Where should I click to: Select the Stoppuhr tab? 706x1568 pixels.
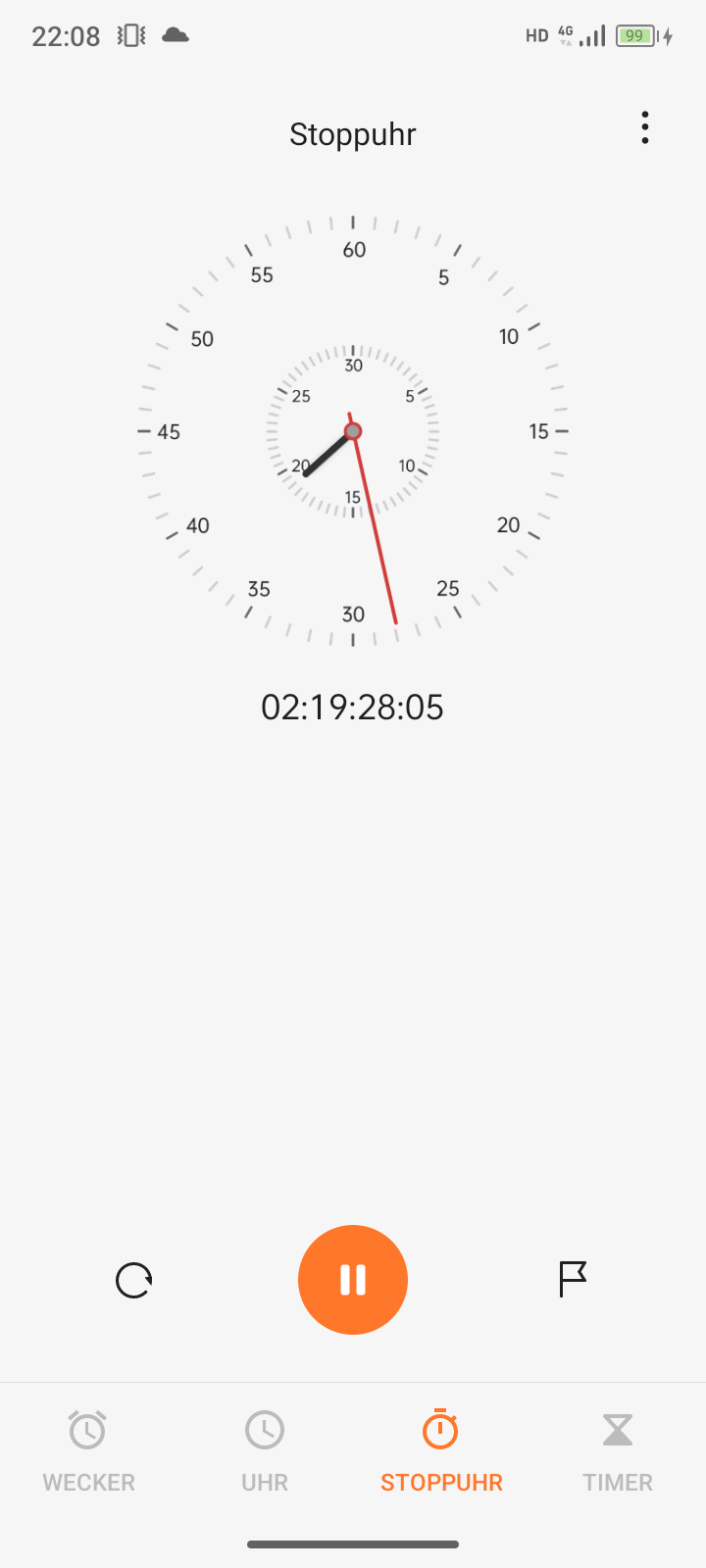tap(441, 1452)
